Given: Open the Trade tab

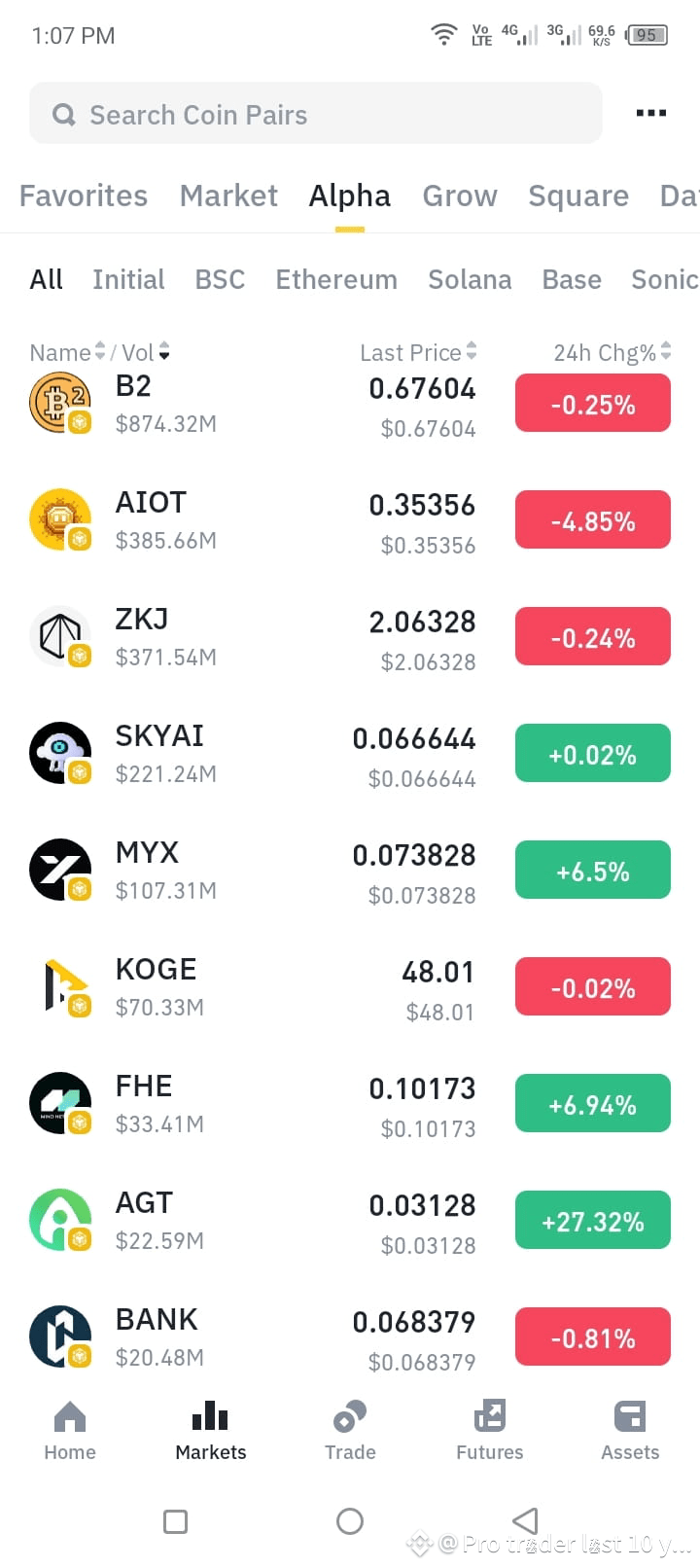Looking at the screenshot, I should click(x=350, y=1431).
